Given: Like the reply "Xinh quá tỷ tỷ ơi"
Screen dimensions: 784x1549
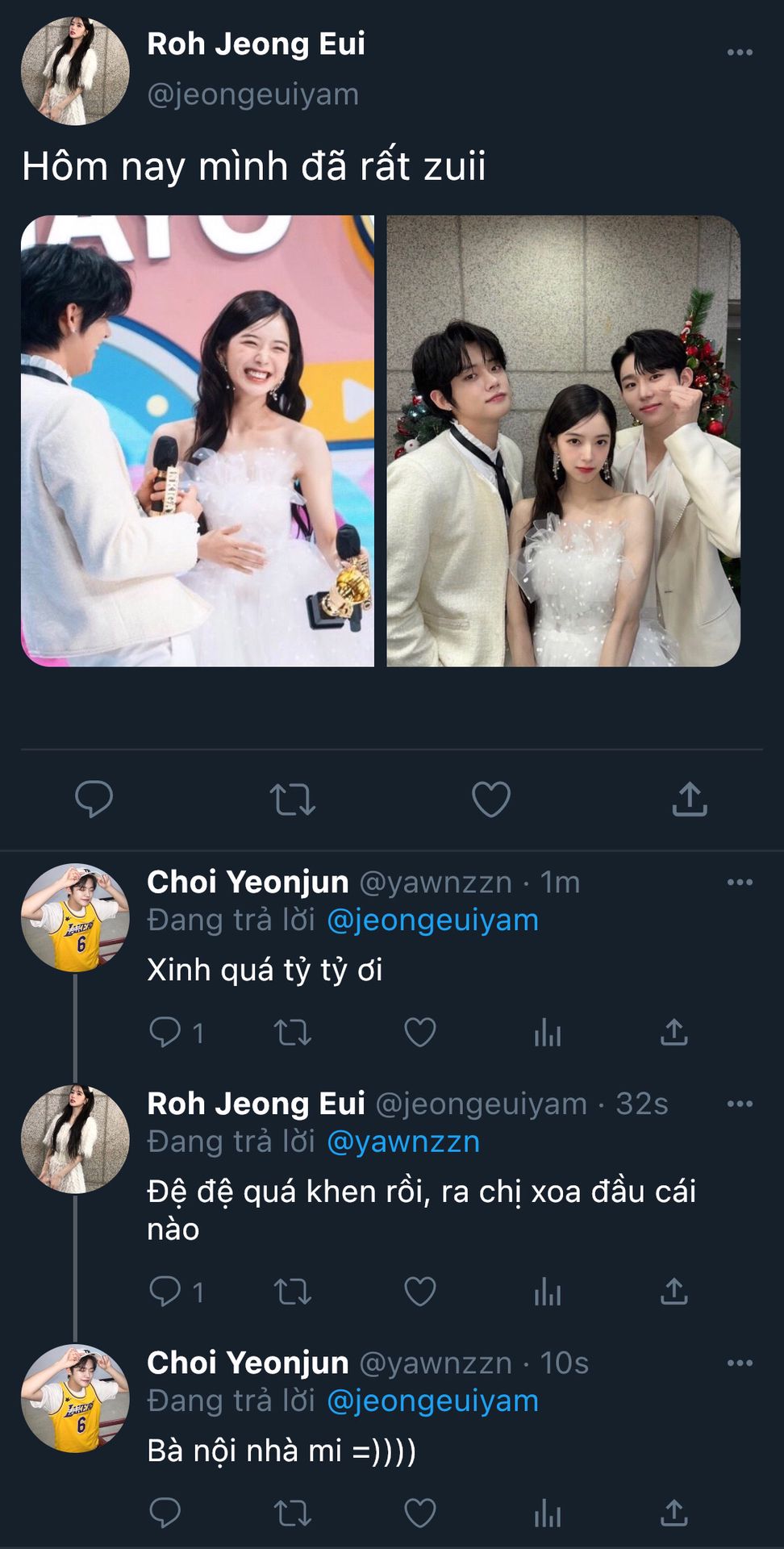Looking at the screenshot, I should tap(419, 1032).
